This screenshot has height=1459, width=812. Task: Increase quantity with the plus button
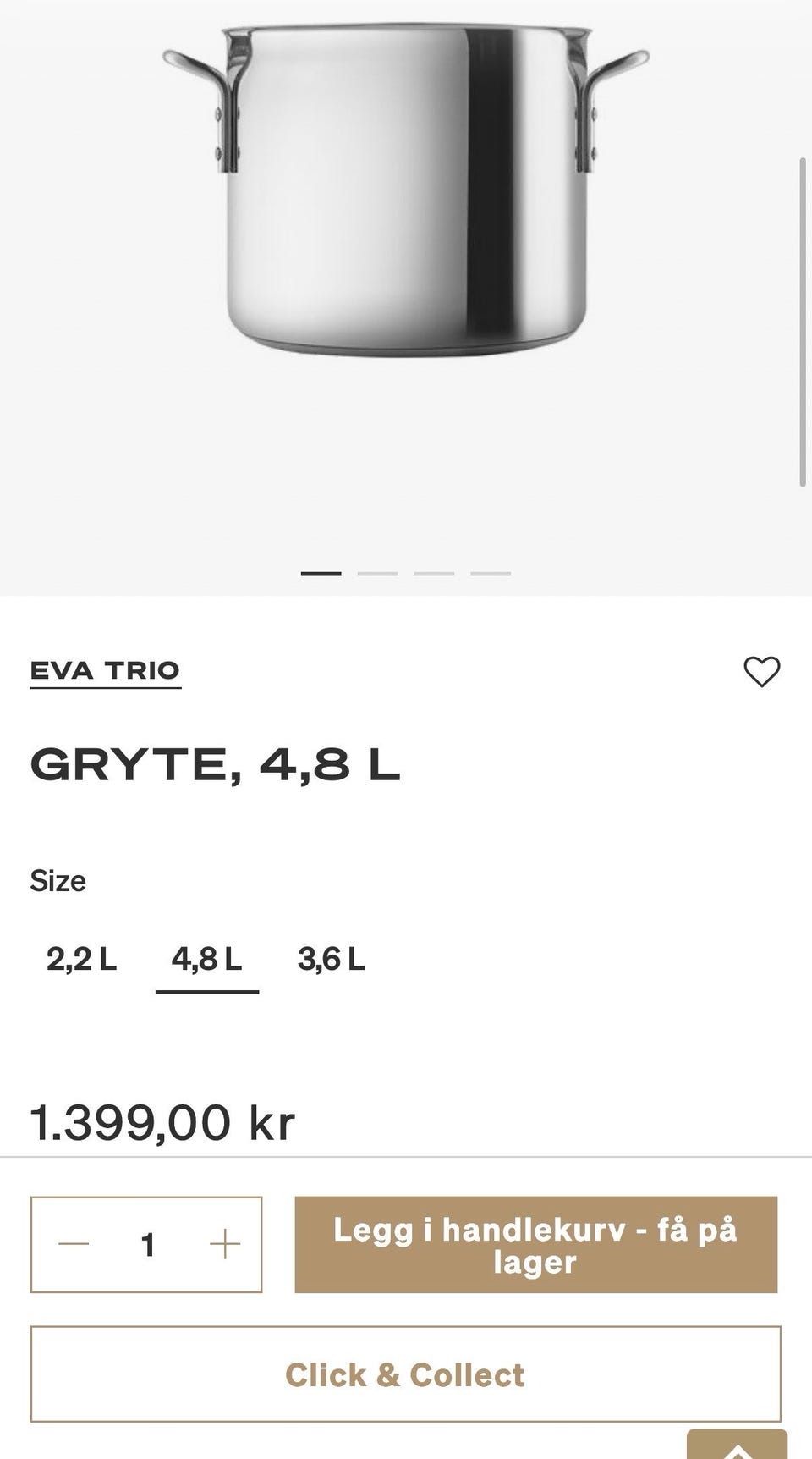(225, 1244)
